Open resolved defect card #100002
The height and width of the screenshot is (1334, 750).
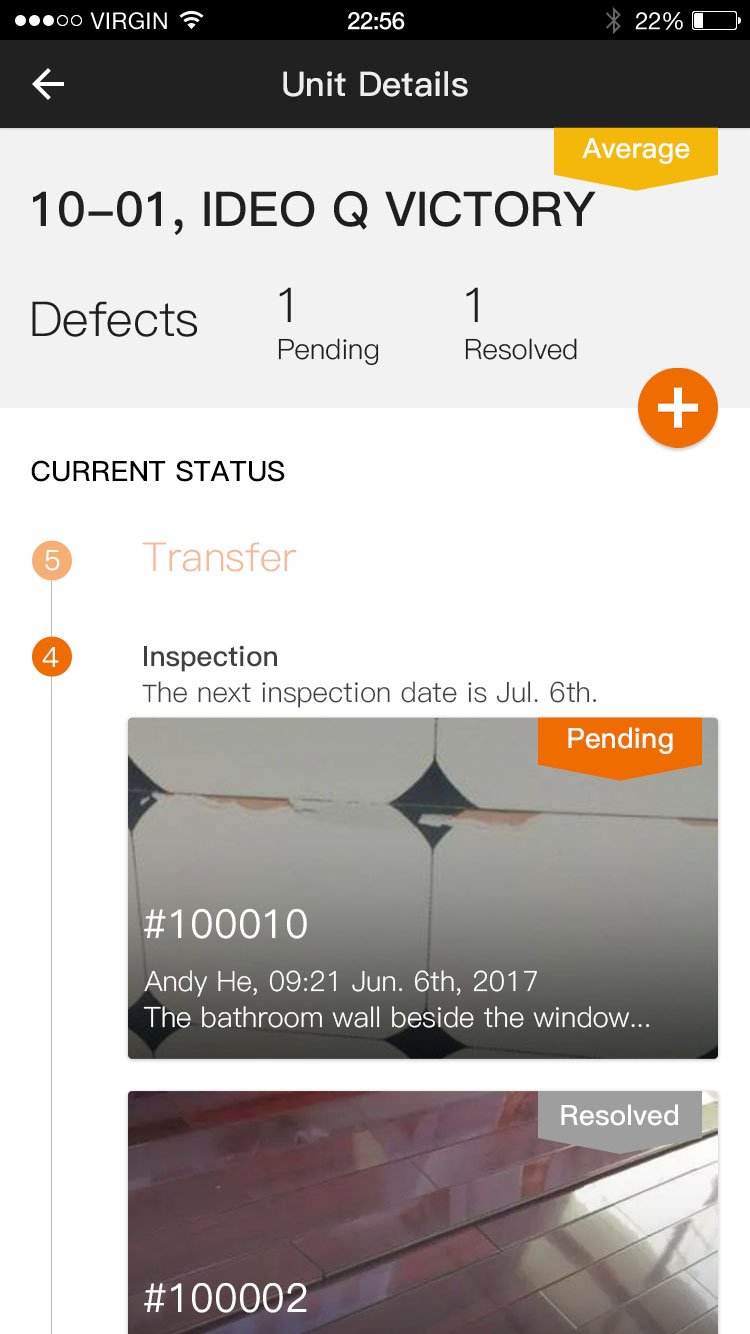422,1212
